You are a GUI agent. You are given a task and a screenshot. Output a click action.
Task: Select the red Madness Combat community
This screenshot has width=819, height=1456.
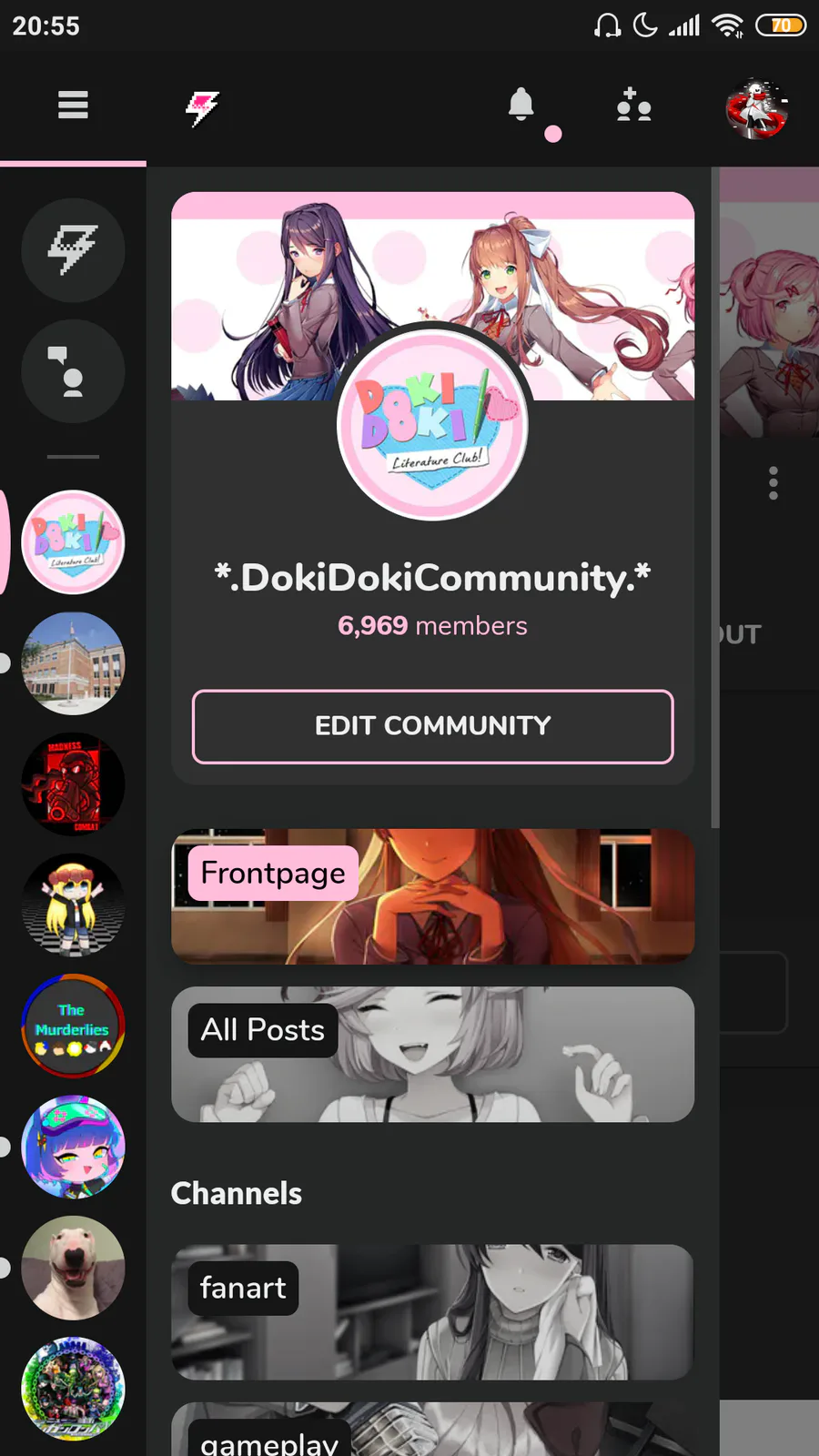[73, 784]
